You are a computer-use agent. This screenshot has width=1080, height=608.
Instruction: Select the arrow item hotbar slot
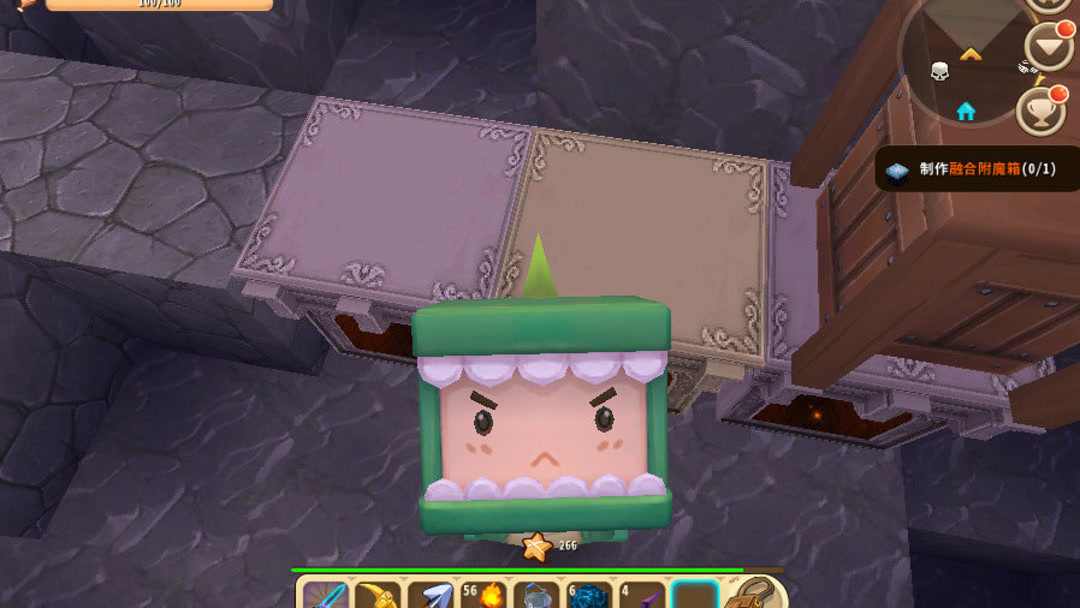tap(430, 596)
